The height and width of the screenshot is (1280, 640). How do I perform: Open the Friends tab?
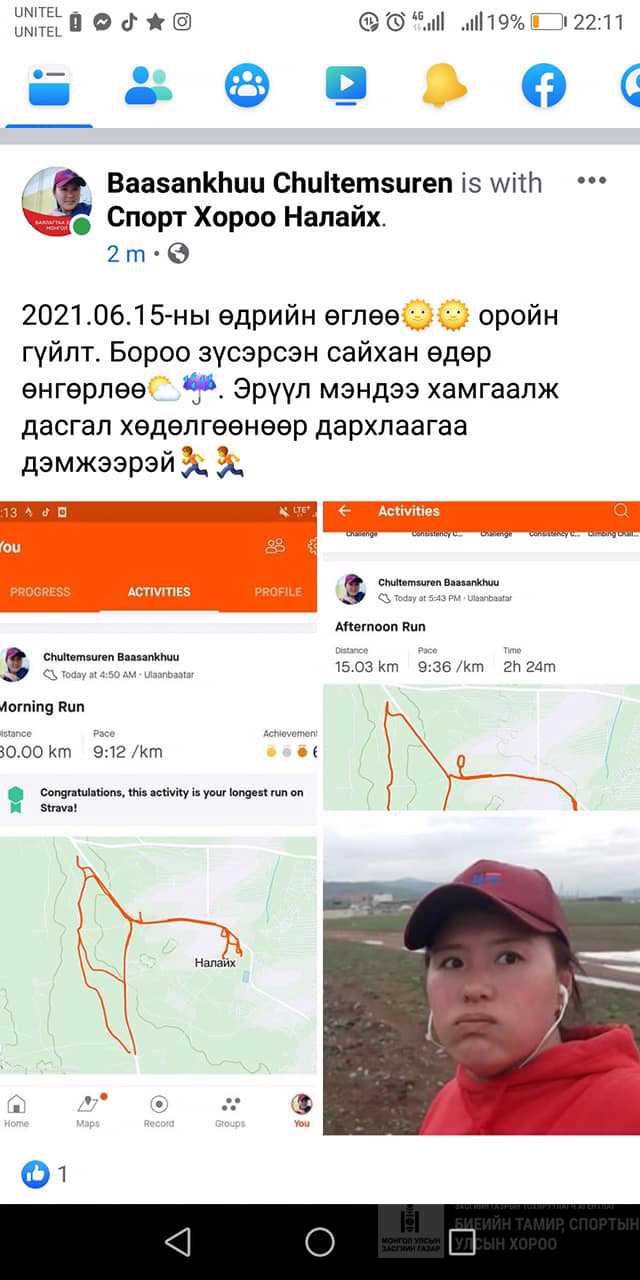[148, 87]
